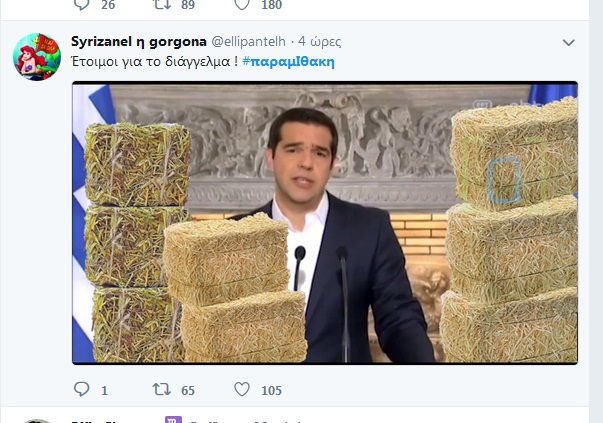Open the hay bales tweet image
This screenshot has height=423, width=603.
coord(325,223)
